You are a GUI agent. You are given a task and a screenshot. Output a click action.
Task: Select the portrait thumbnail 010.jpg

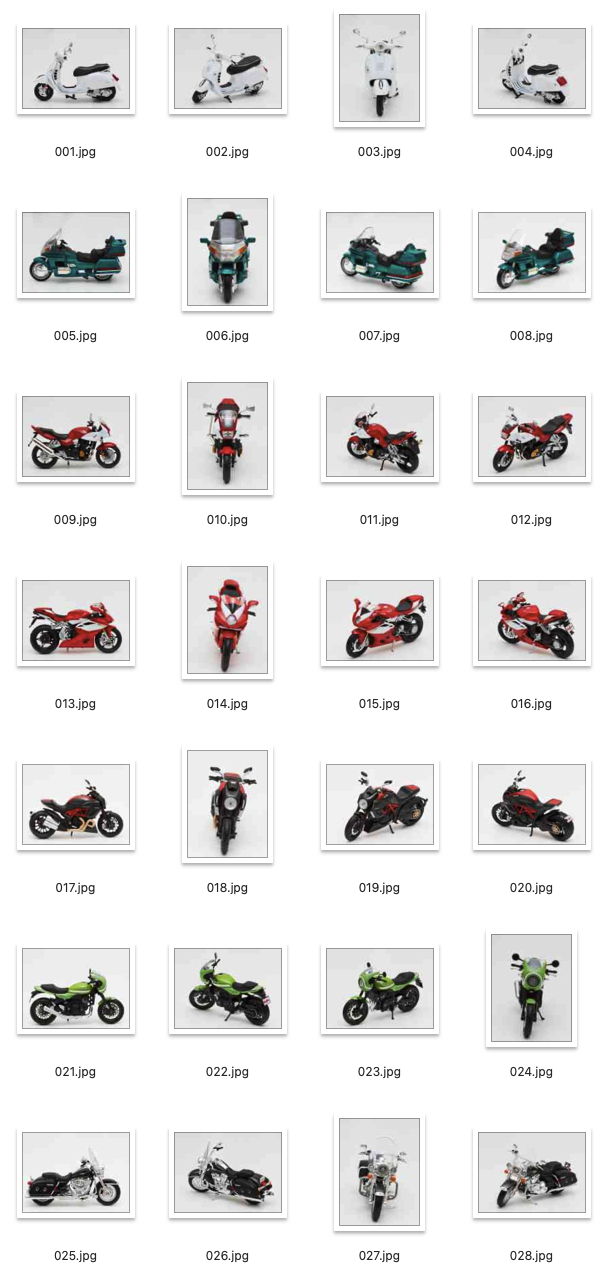click(227, 437)
